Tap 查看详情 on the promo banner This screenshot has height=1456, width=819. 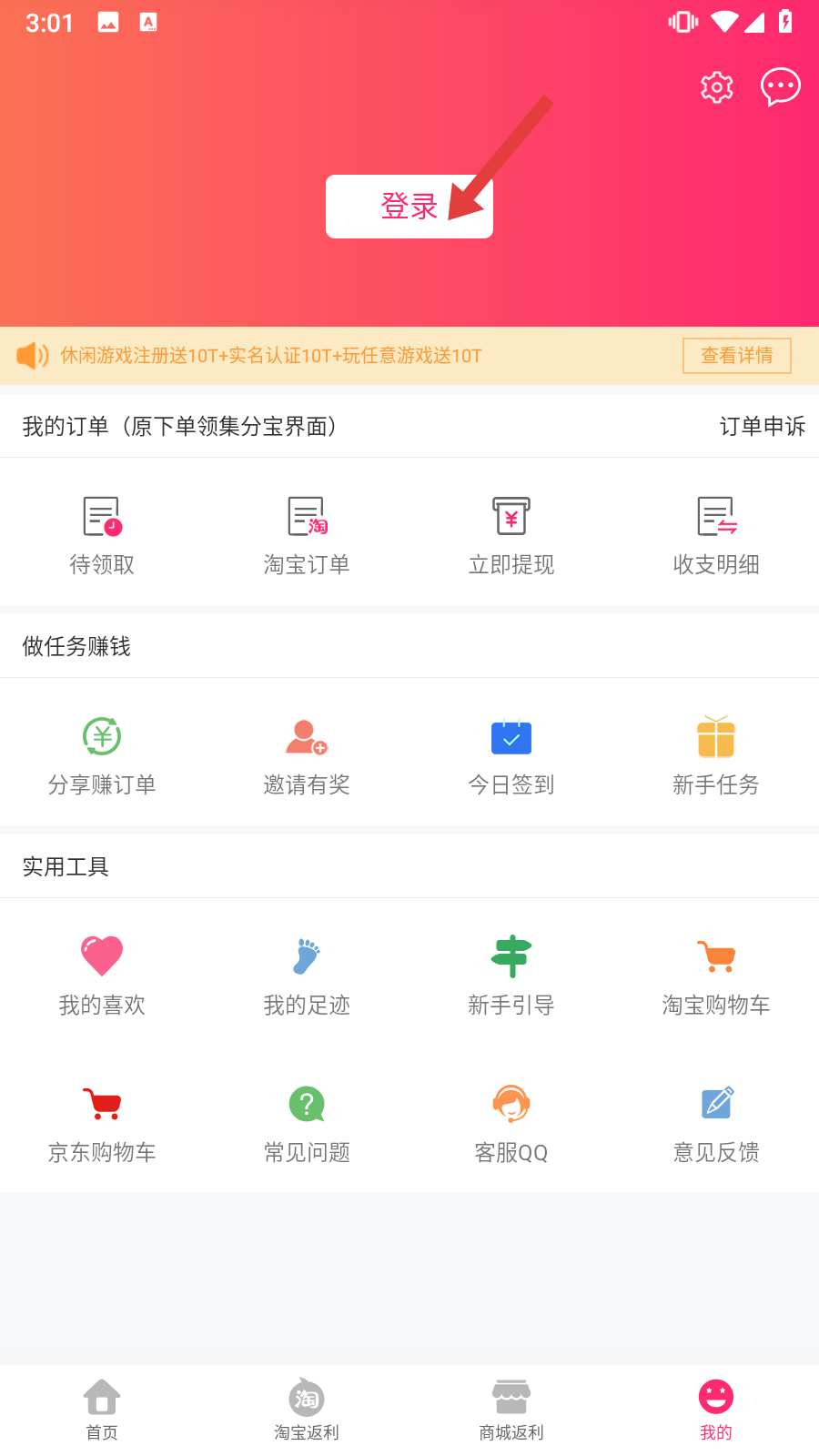(736, 356)
